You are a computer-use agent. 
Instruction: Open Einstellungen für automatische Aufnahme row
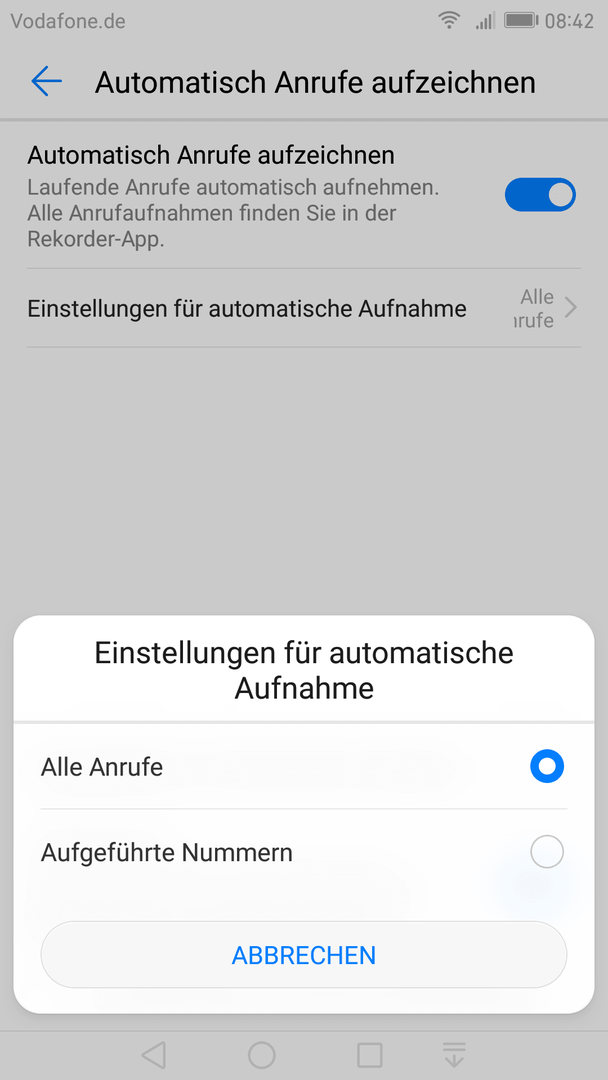(304, 308)
